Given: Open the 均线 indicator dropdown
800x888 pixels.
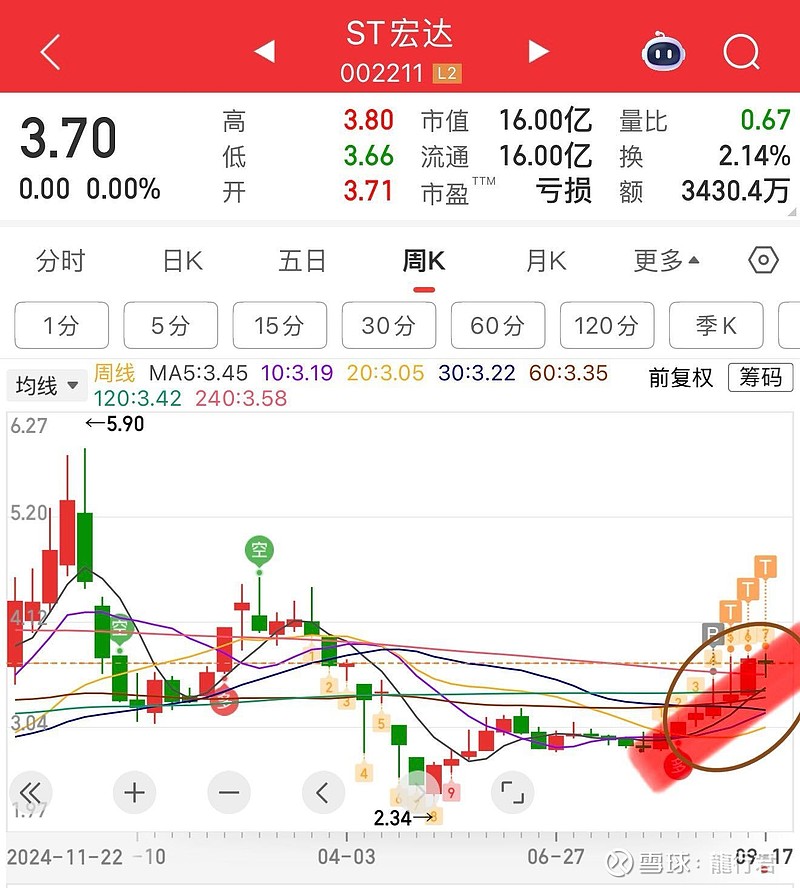Looking at the screenshot, I should 47,385.
